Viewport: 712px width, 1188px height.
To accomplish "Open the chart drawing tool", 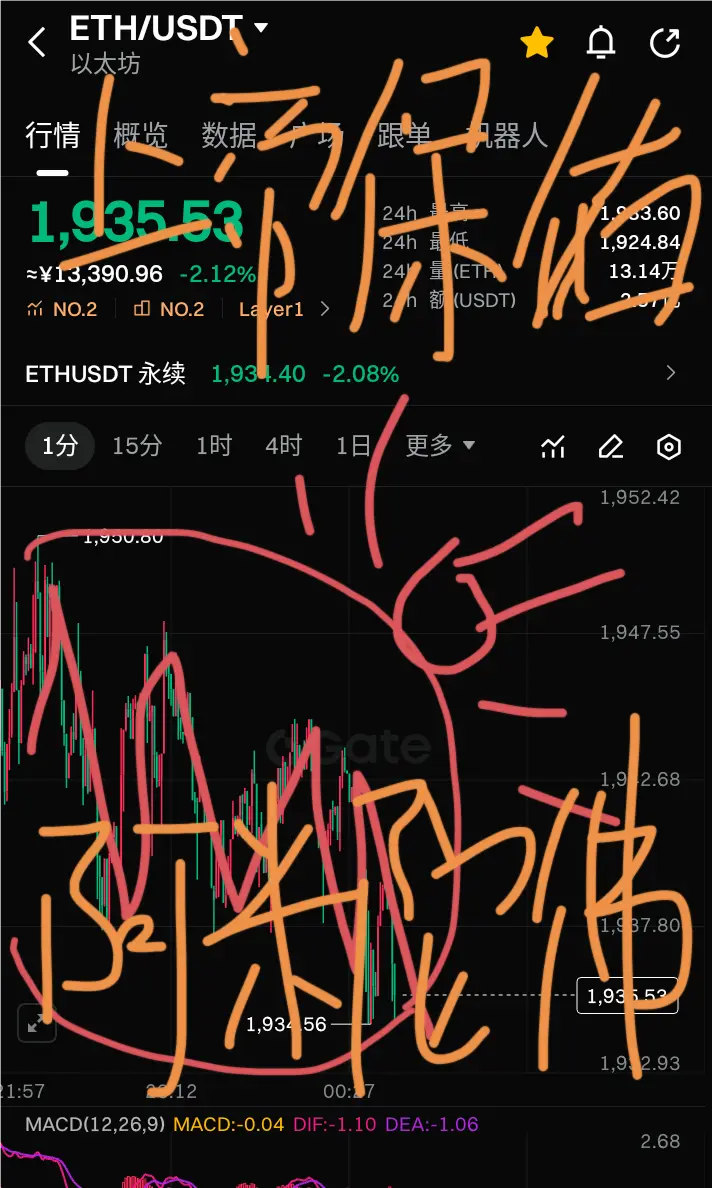I will pos(610,447).
